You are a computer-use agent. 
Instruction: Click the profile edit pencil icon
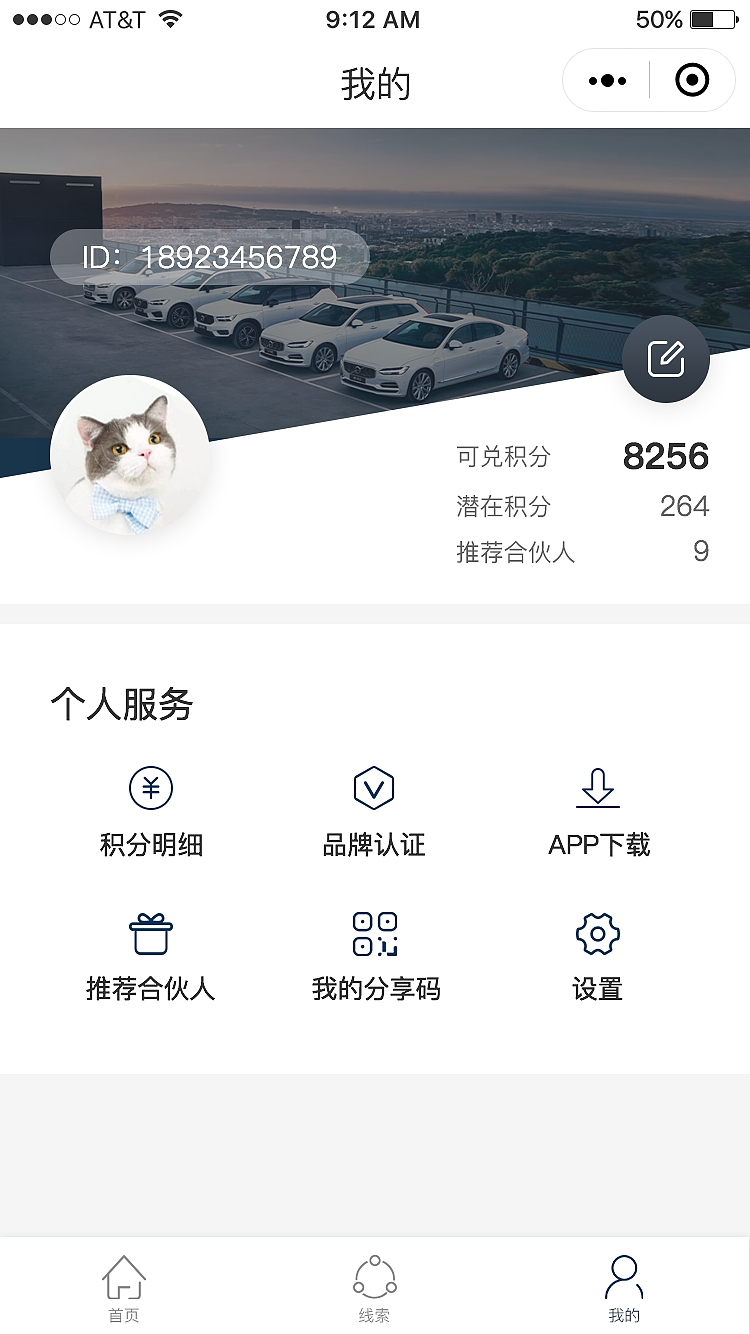click(666, 359)
